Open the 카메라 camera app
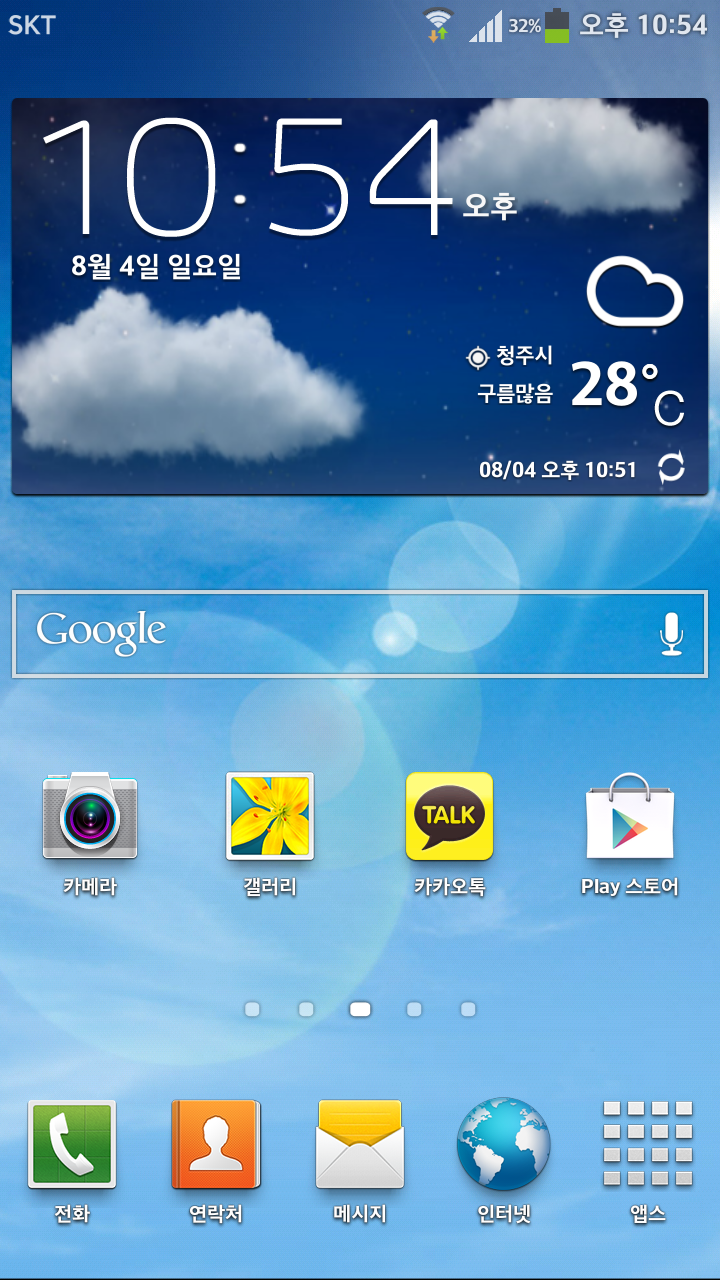Image resolution: width=720 pixels, height=1280 pixels. point(90,817)
